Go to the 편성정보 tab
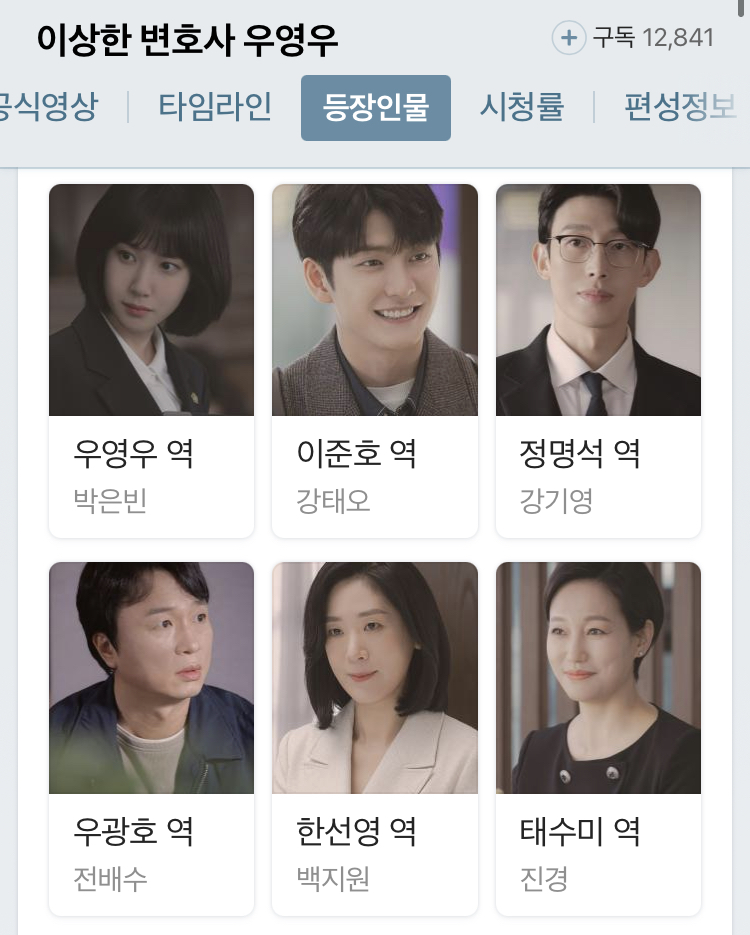Image resolution: width=750 pixels, height=935 pixels. (x=680, y=107)
